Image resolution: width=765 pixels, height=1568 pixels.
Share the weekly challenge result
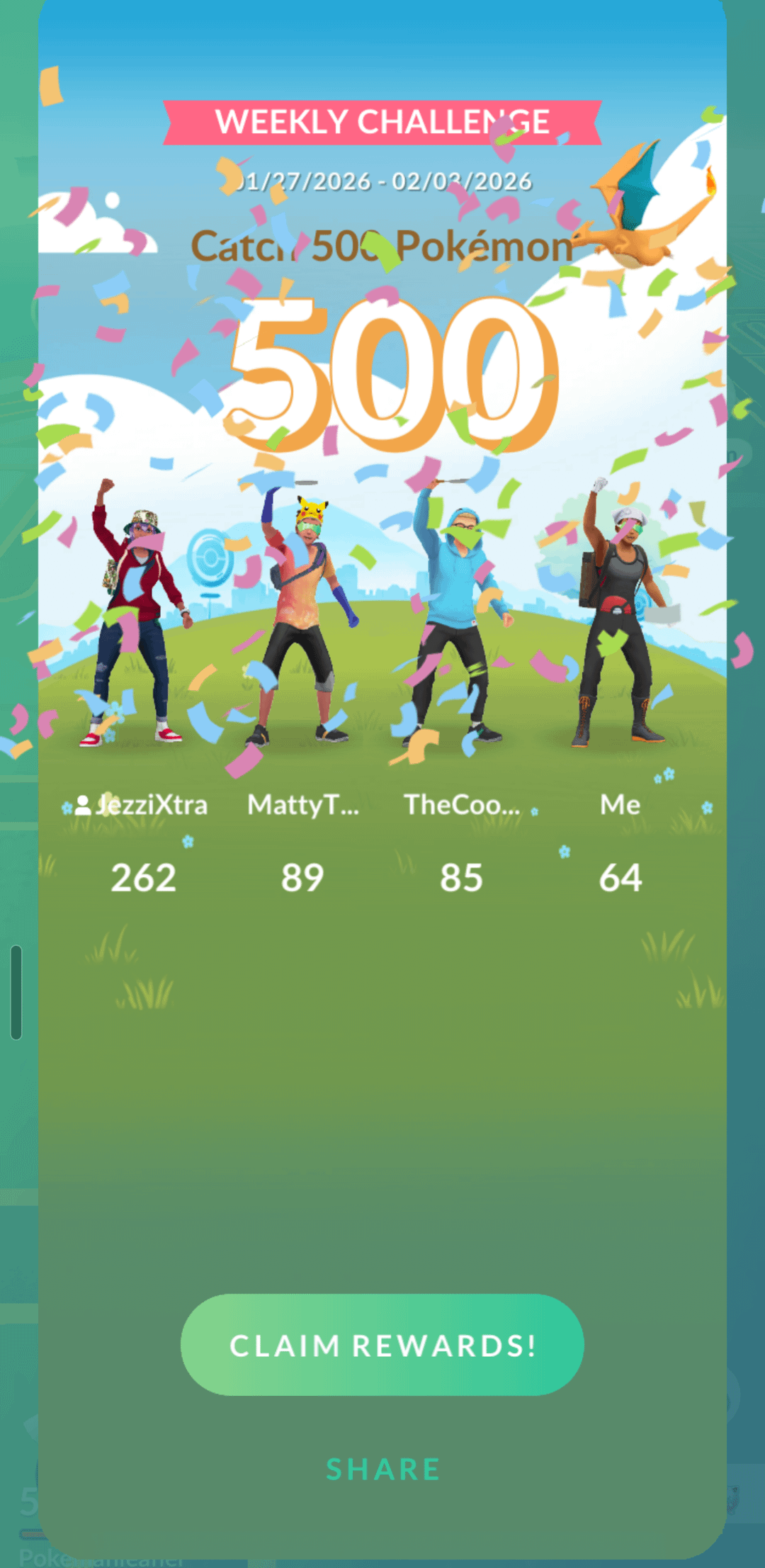click(x=382, y=1469)
